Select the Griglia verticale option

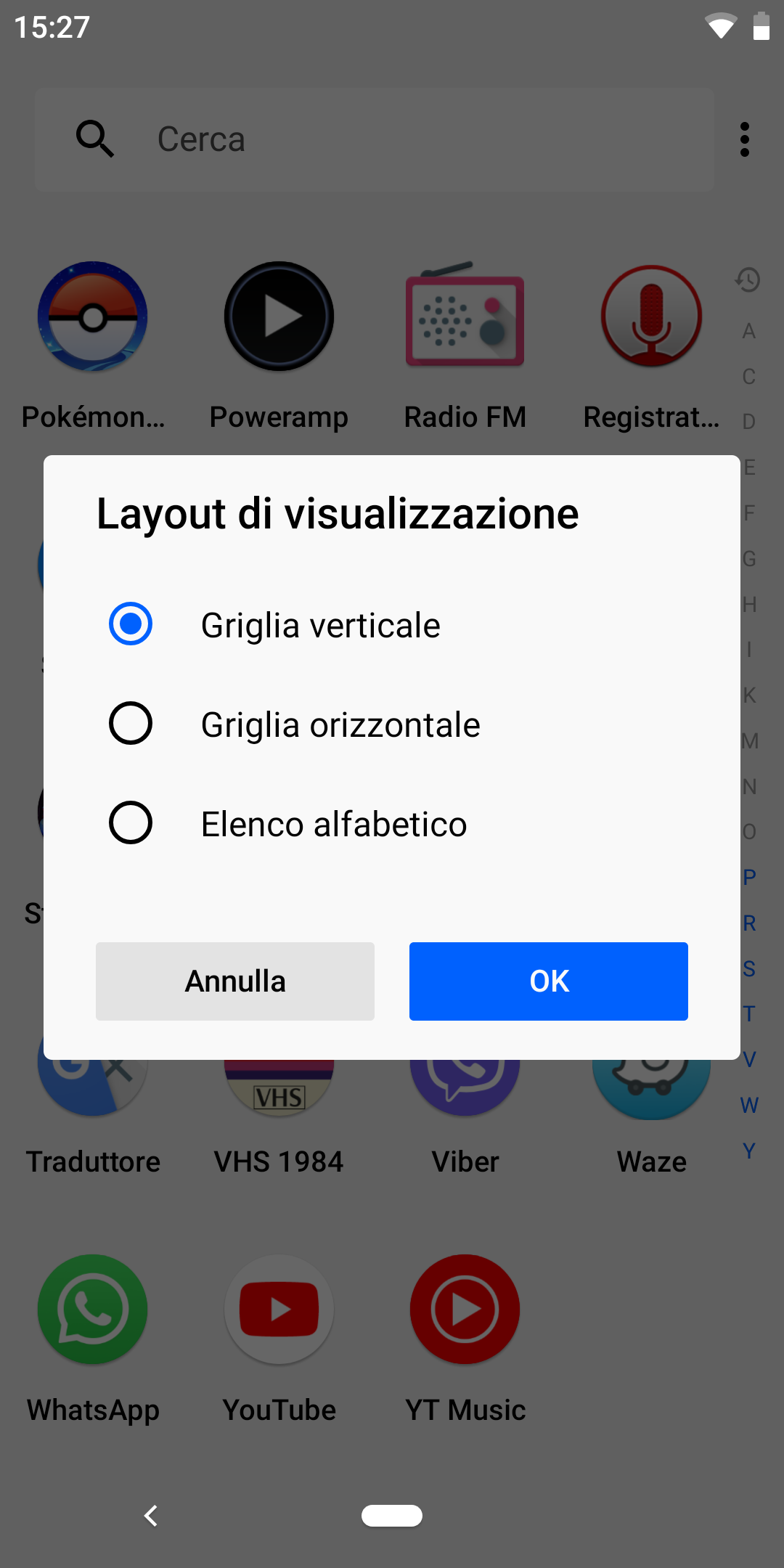pyautogui.click(x=392, y=624)
